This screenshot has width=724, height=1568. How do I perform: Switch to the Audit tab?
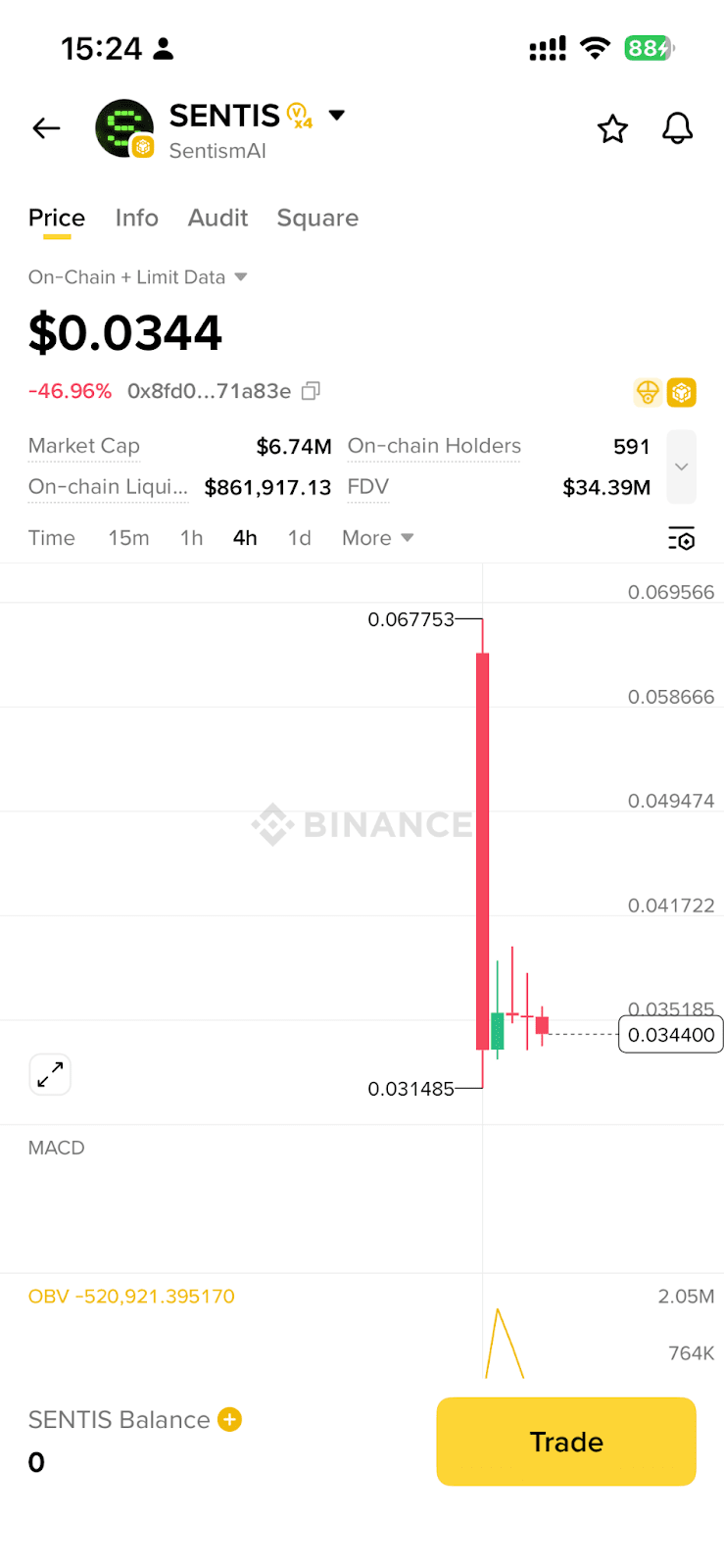[217, 218]
